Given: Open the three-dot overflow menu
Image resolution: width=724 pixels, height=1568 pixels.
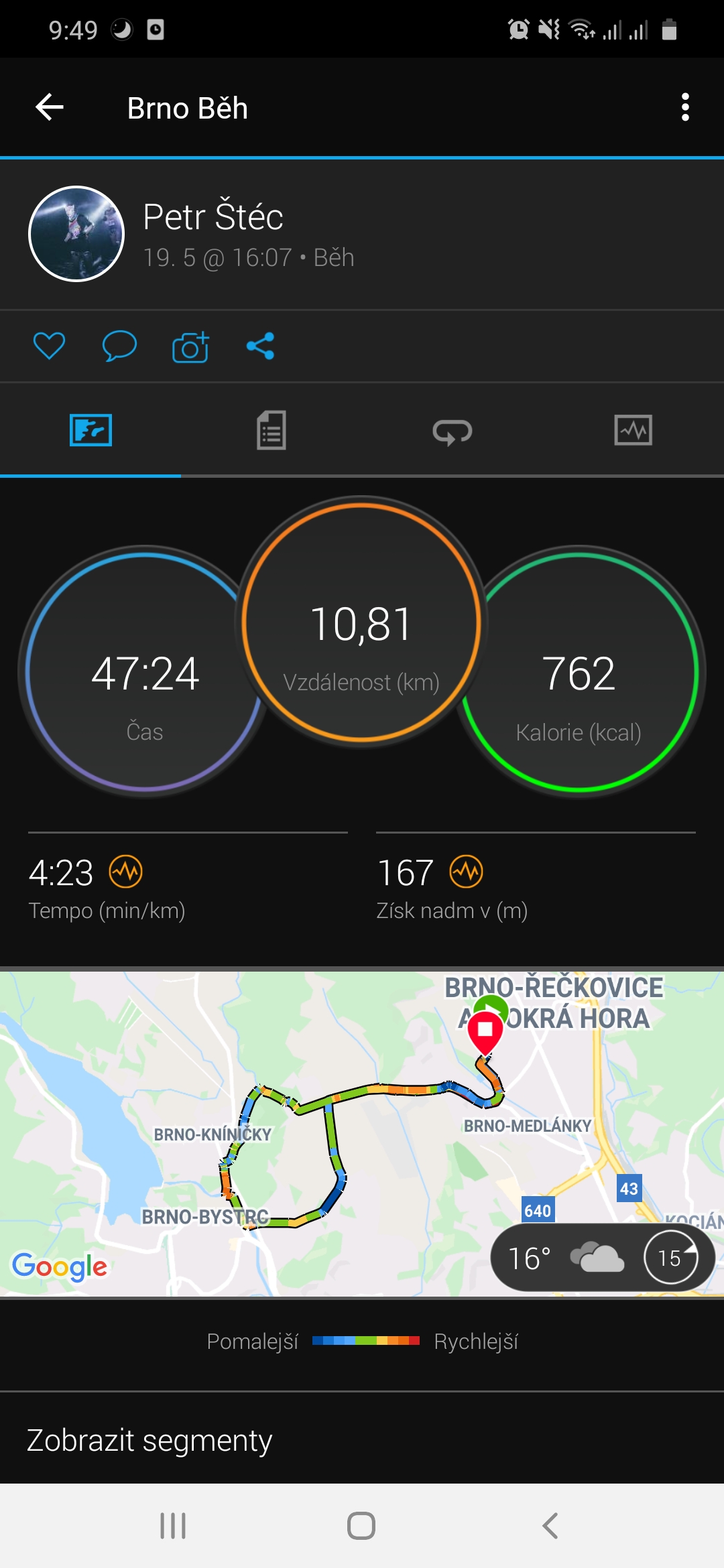Looking at the screenshot, I should (x=684, y=107).
